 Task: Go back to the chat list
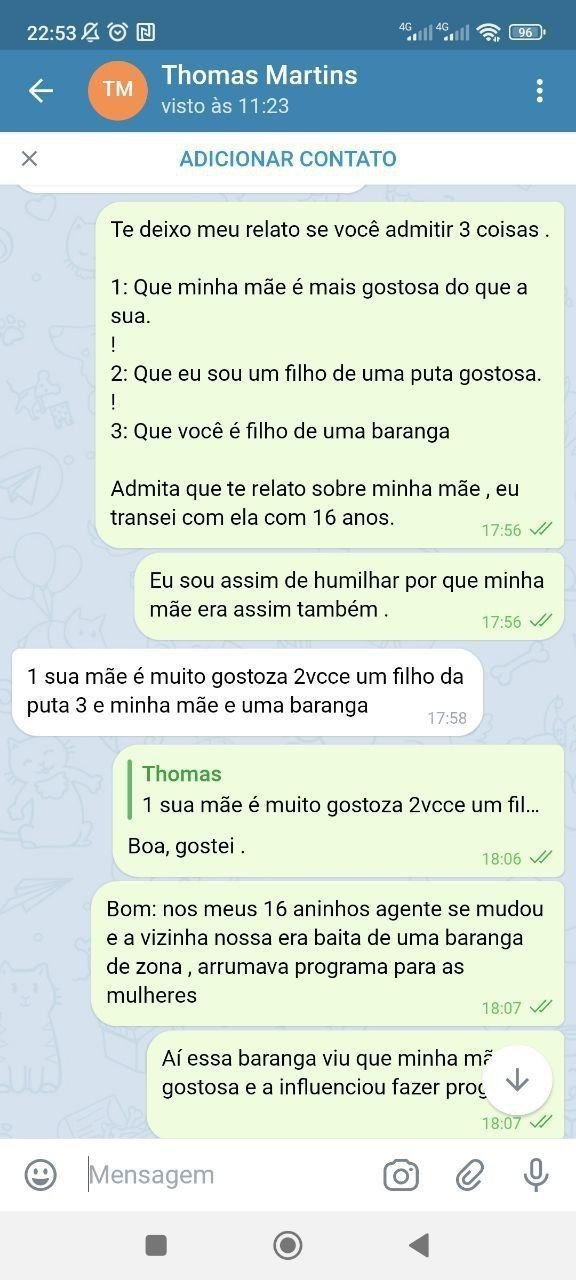pyautogui.click(x=40, y=91)
